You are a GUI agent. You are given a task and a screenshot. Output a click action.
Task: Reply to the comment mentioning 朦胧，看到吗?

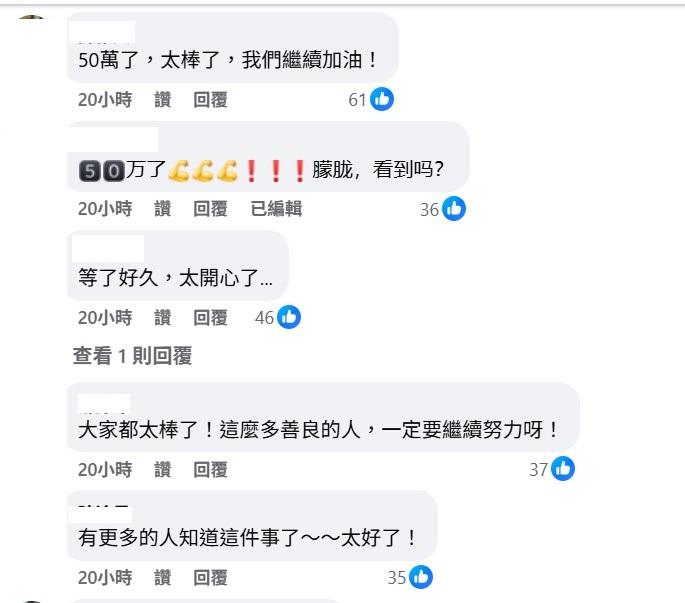click(x=210, y=209)
